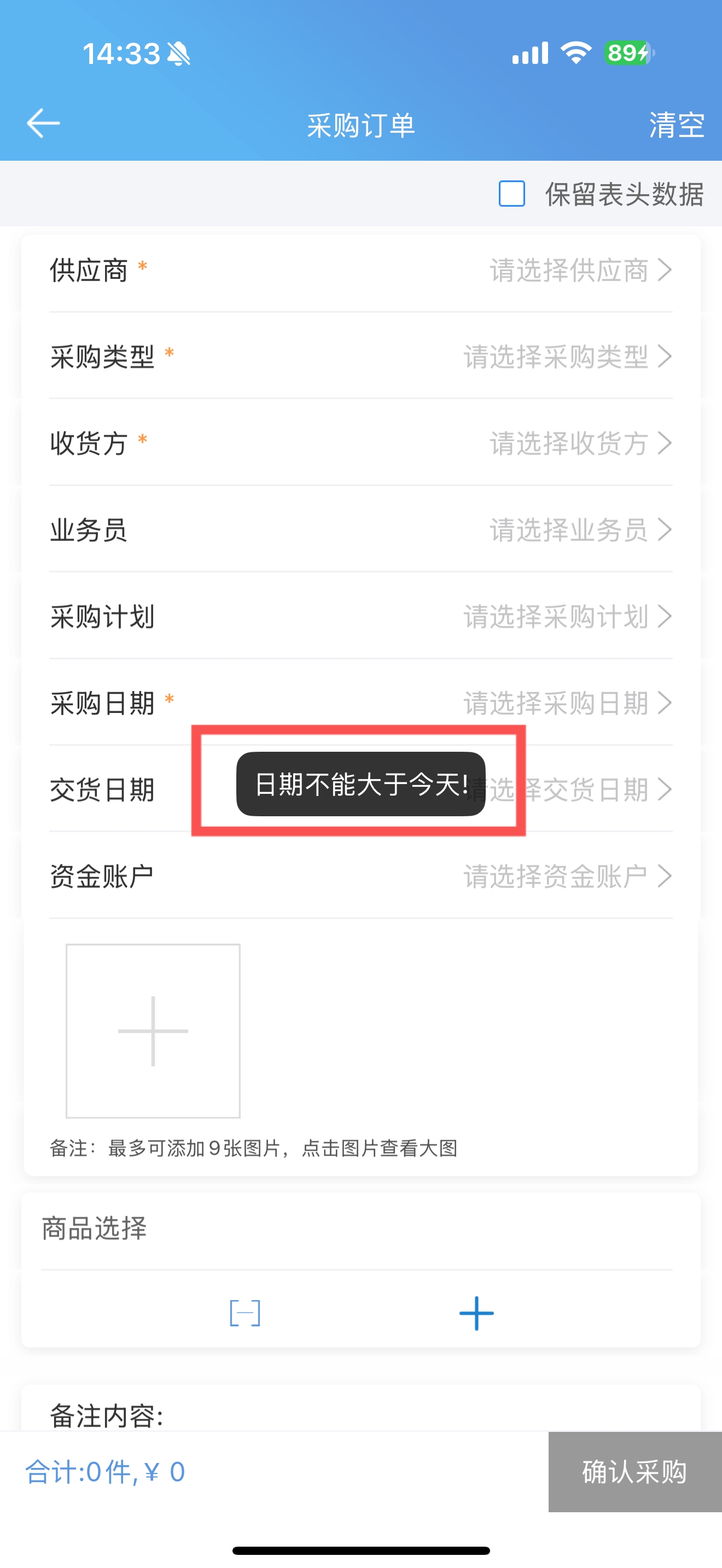Viewport: 722px width, 1568px height.
Task: Open the 交货日期 delivery date picker
Action: coord(361,789)
